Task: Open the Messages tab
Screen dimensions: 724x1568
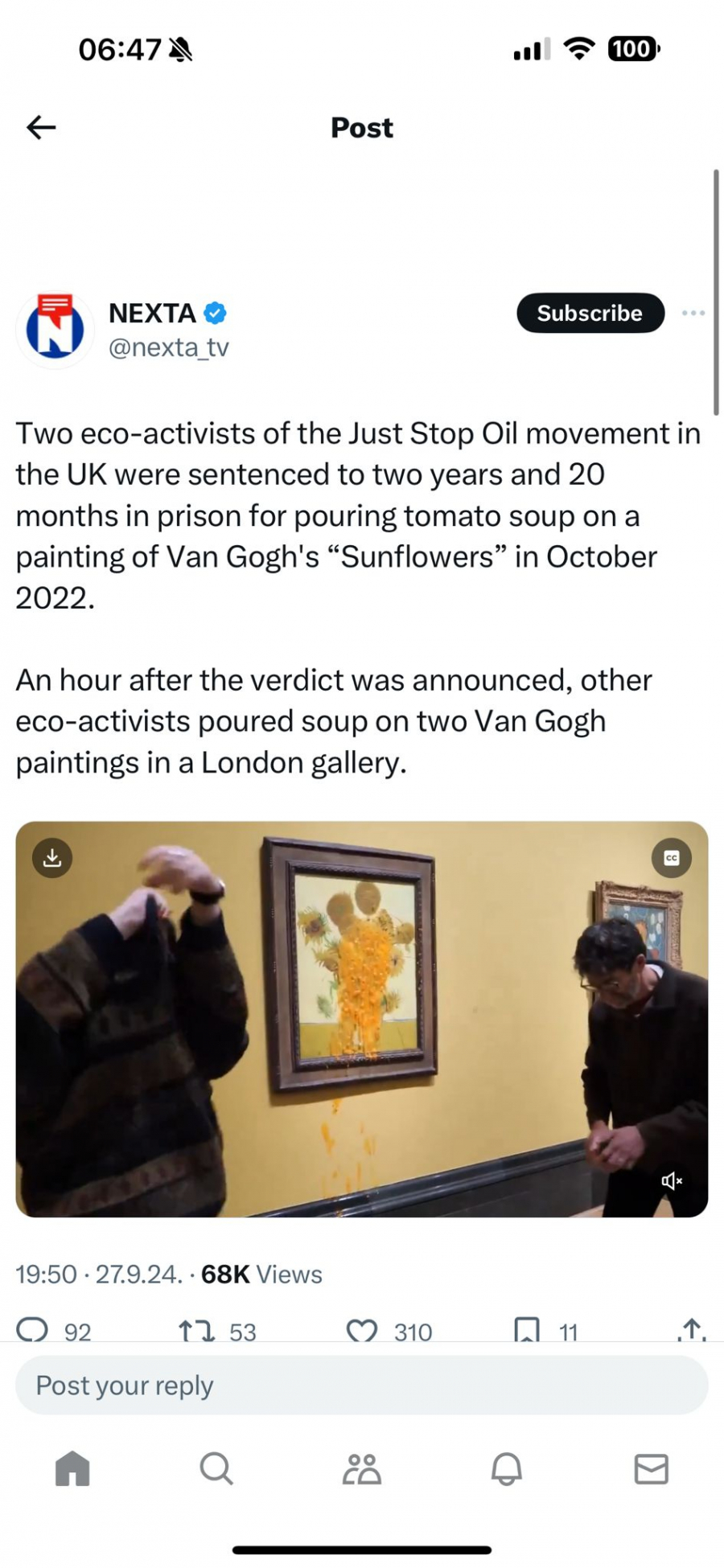Action: tap(651, 1468)
